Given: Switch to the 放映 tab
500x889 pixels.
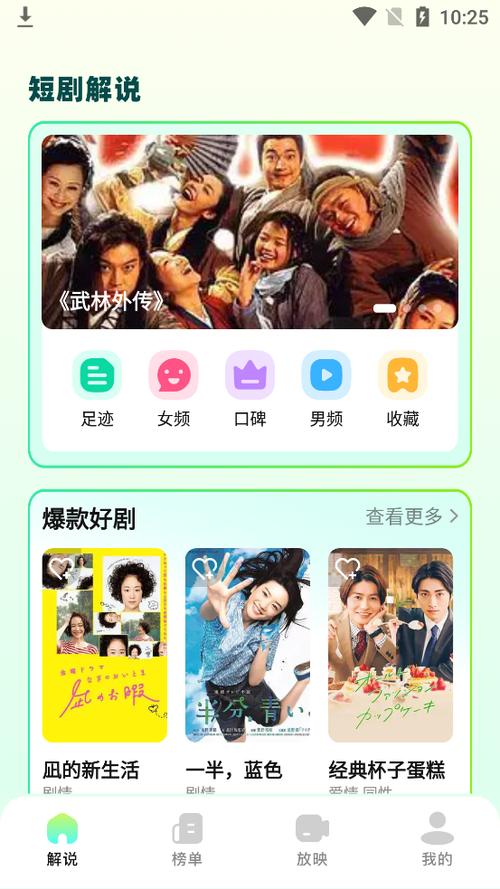Looking at the screenshot, I should [x=312, y=840].
